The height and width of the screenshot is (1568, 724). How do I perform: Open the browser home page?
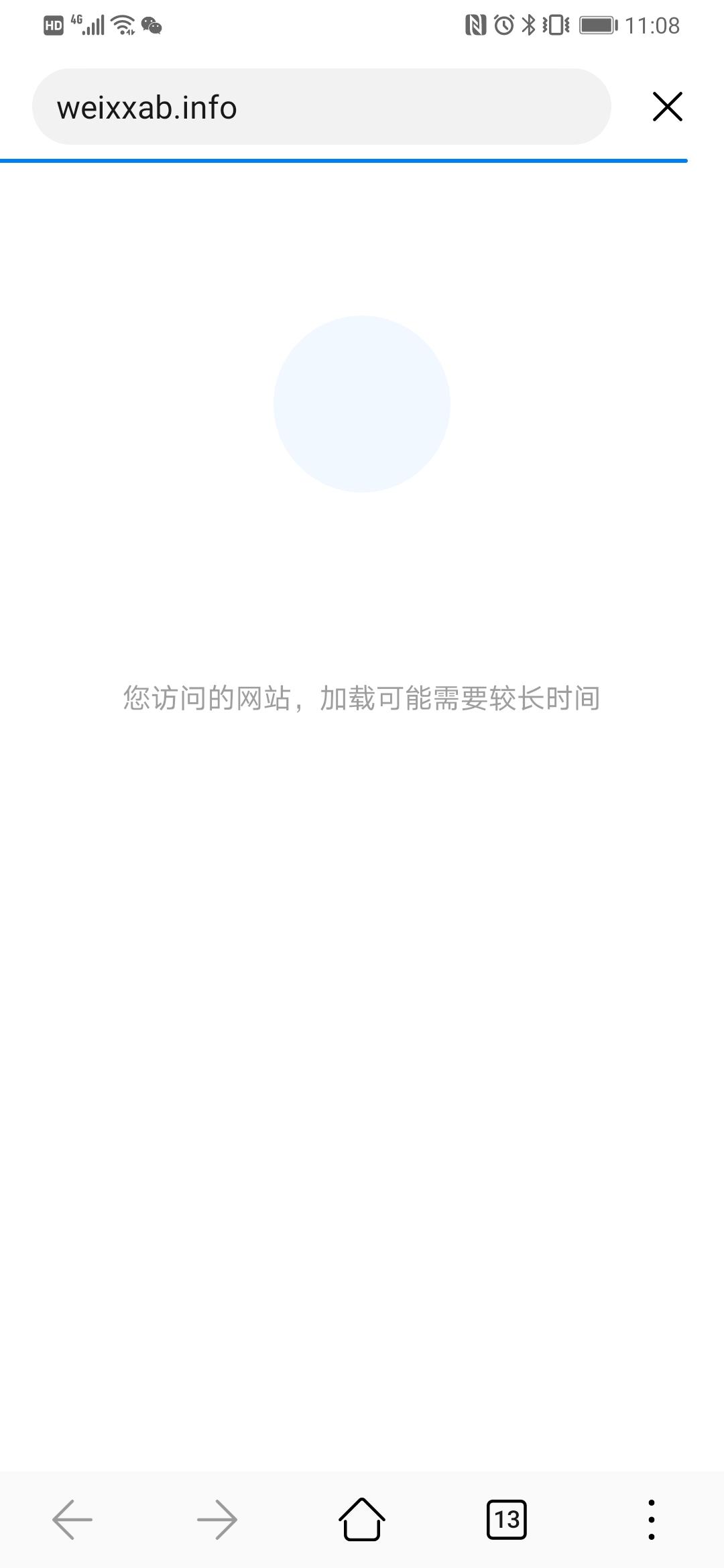tap(362, 1520)
